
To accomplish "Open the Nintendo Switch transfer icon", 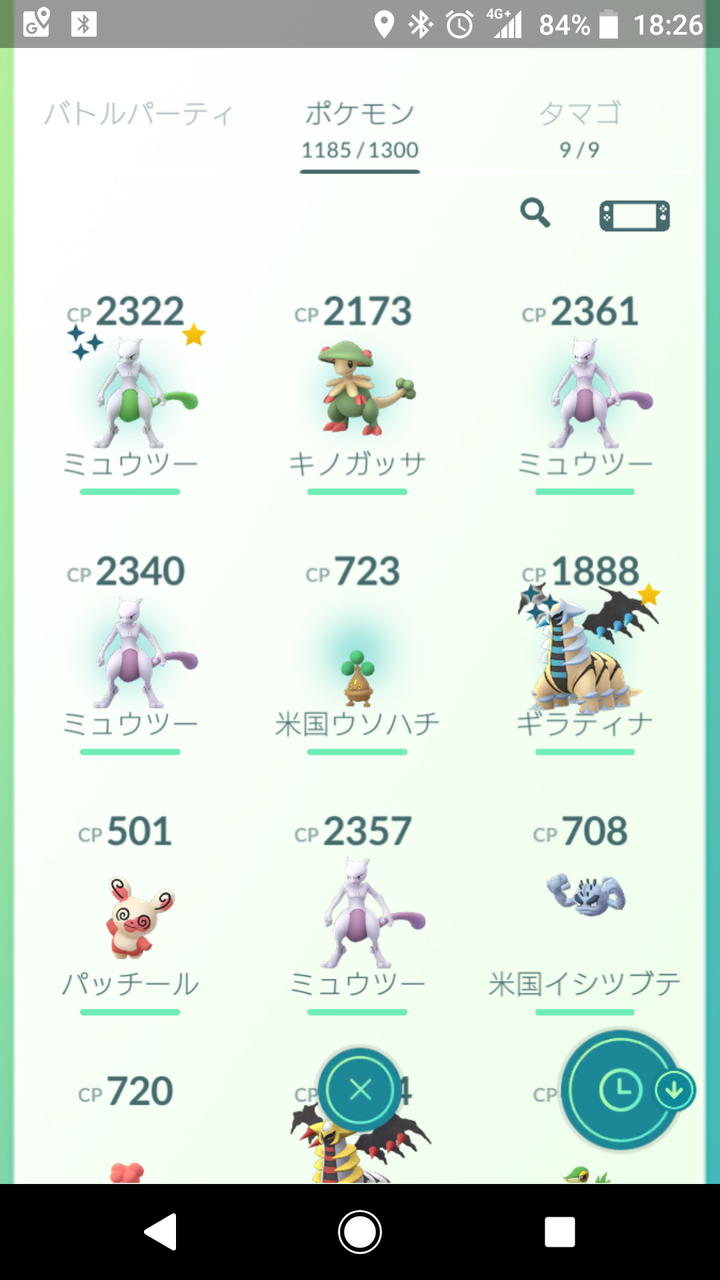I will [x=635, y=214].
